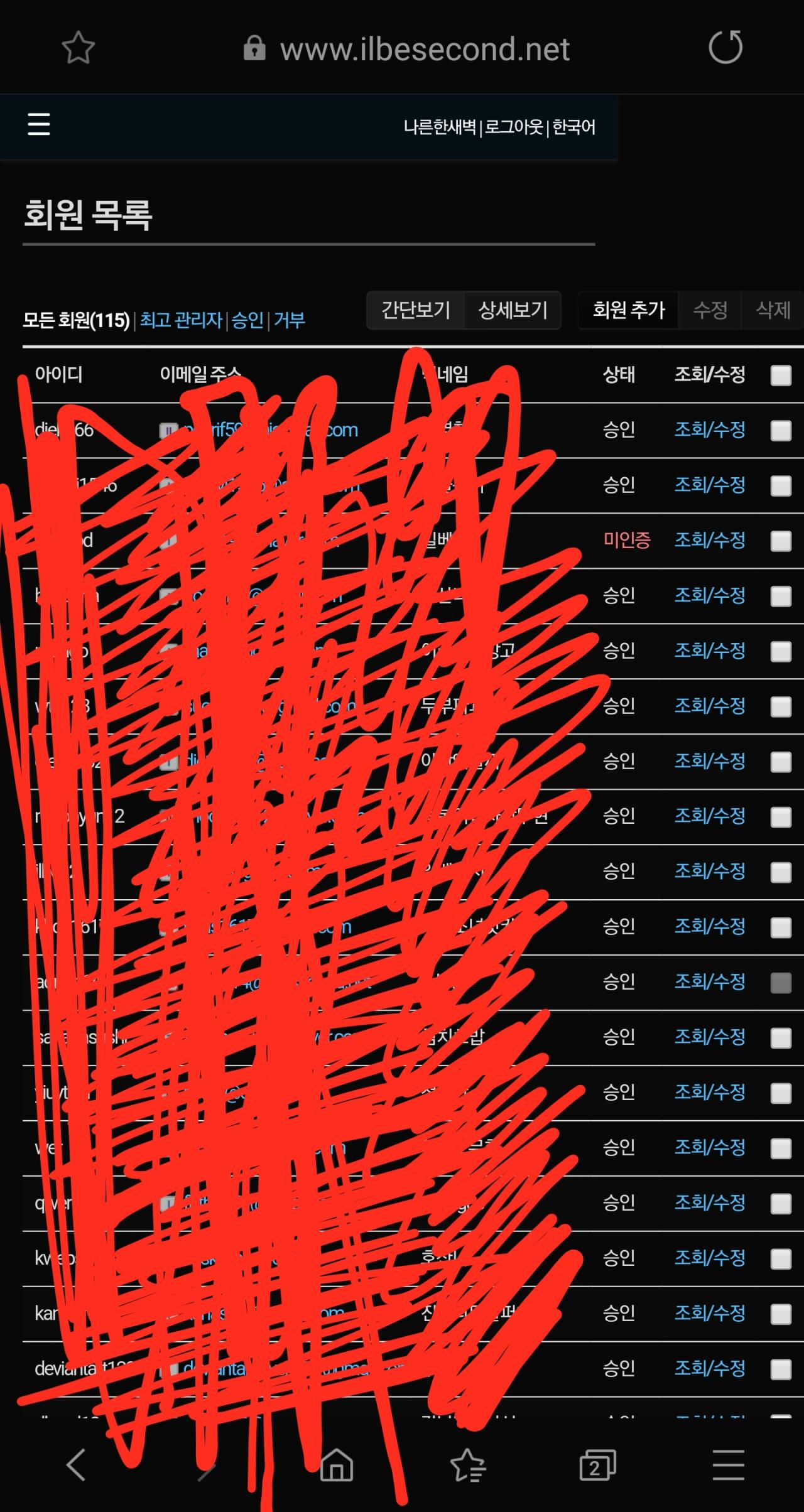The width and height of the screenshot is (804, 1512).
Task: Reload the page
Action: click(725, 48)
